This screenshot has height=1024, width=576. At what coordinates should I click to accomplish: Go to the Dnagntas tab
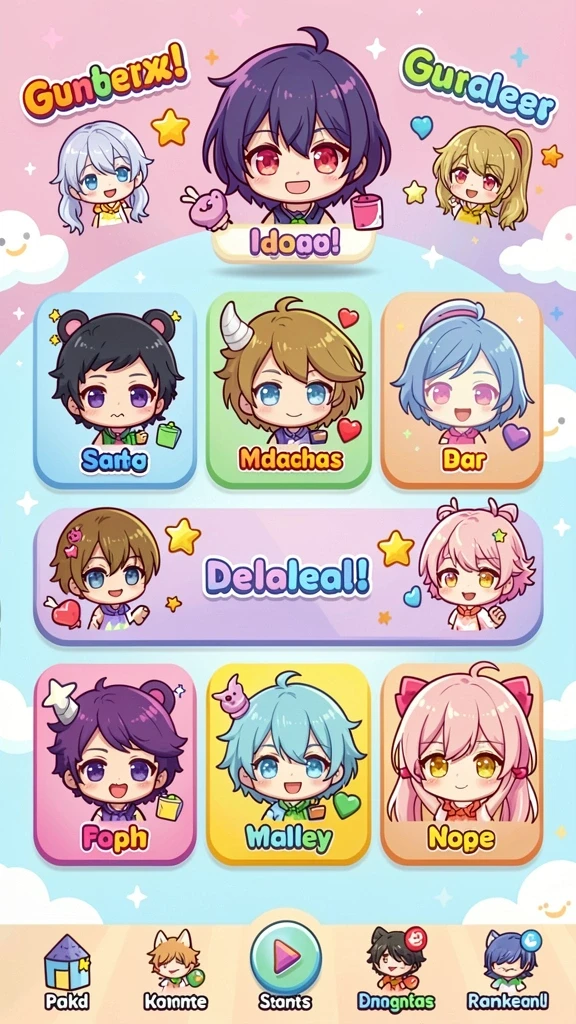(396, 972)
